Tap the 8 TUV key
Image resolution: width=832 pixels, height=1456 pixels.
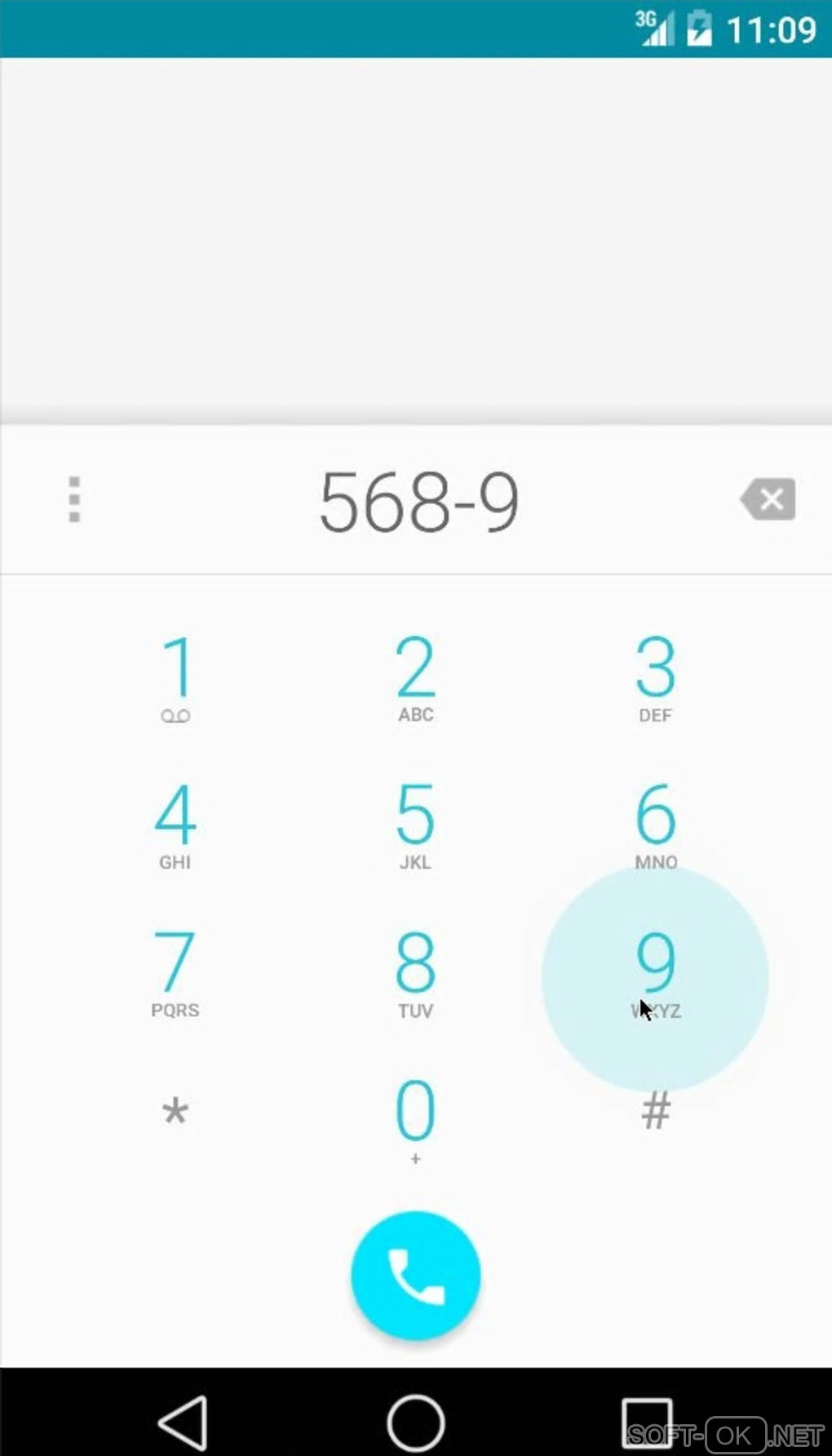point(415,974)
